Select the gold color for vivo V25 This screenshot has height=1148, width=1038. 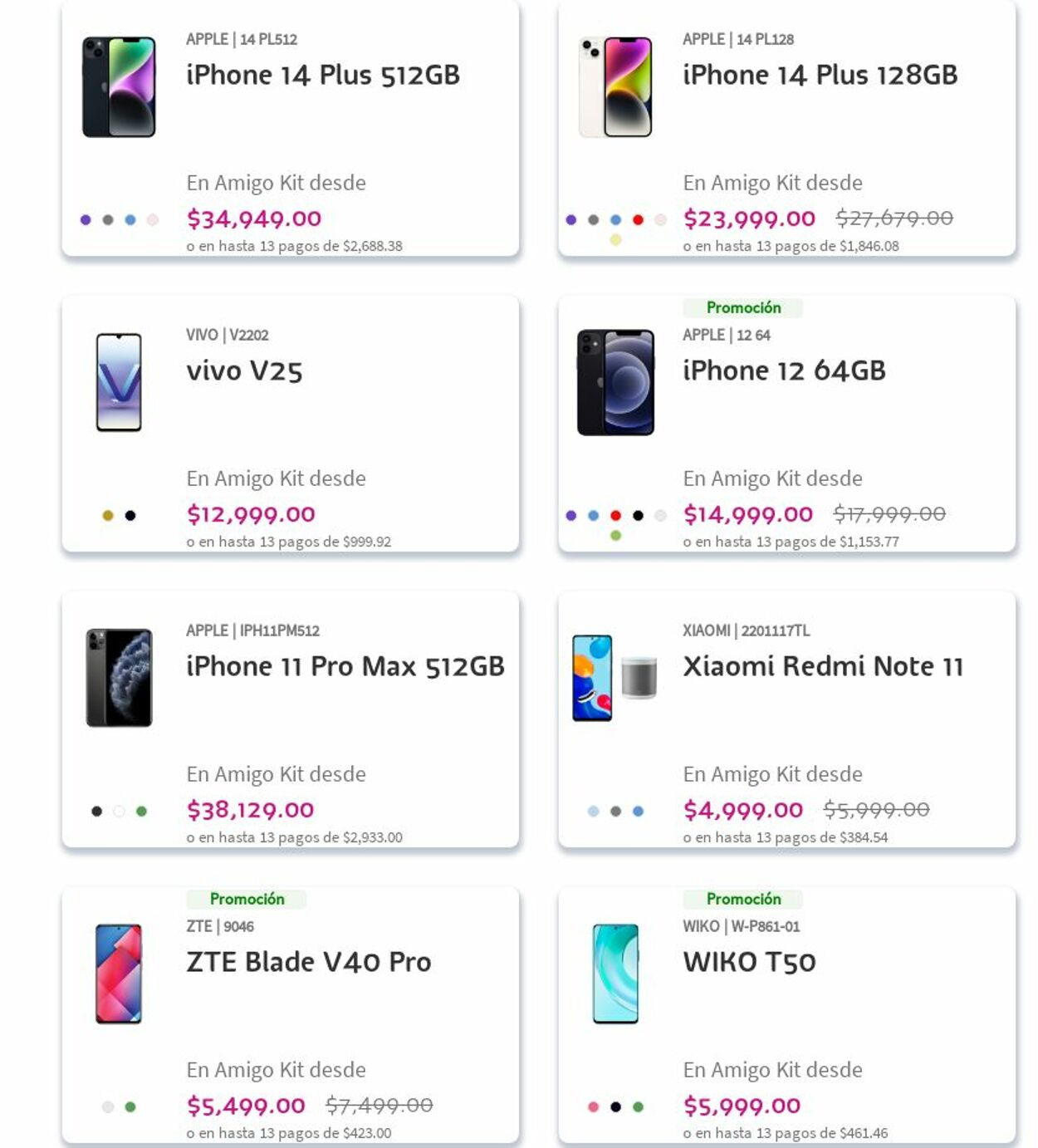click(x=108, y=516)
